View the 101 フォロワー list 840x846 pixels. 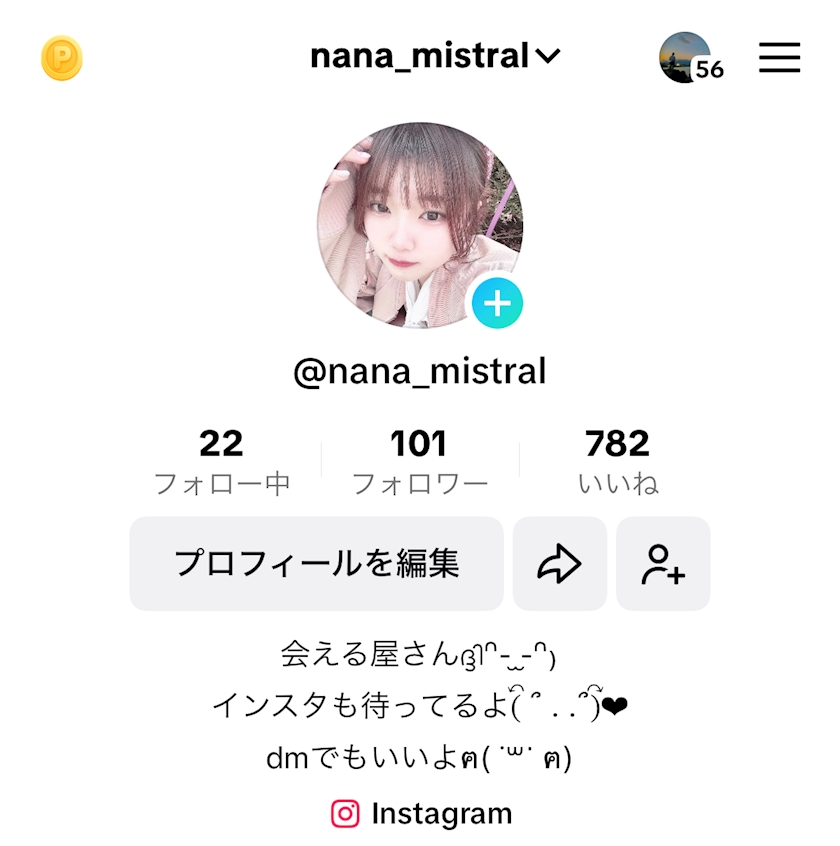point(419,462)
